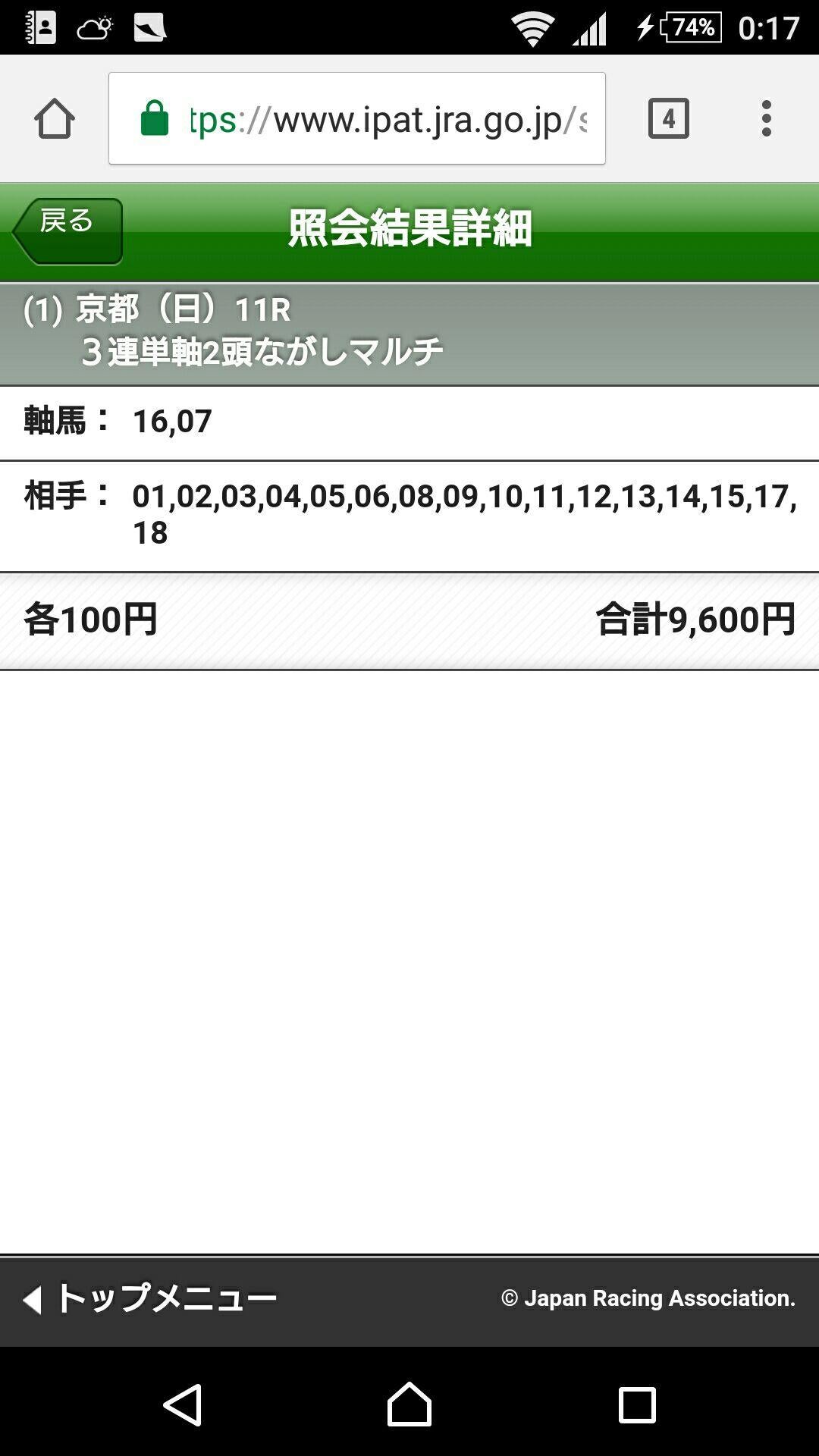Open the browser overflow menu
819x1456 pixels.
coord(766,119)
